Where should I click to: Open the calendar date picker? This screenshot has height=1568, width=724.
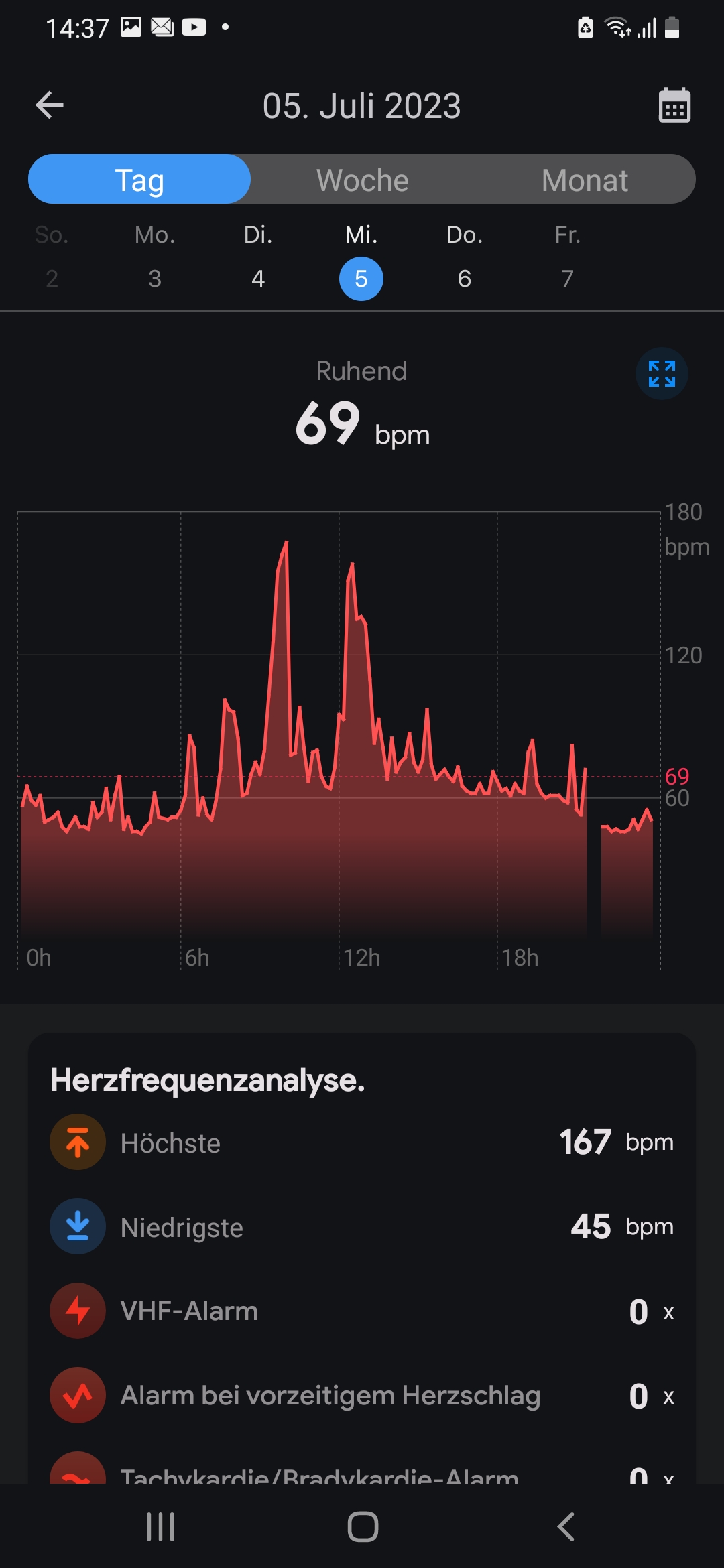pos(674,105)
